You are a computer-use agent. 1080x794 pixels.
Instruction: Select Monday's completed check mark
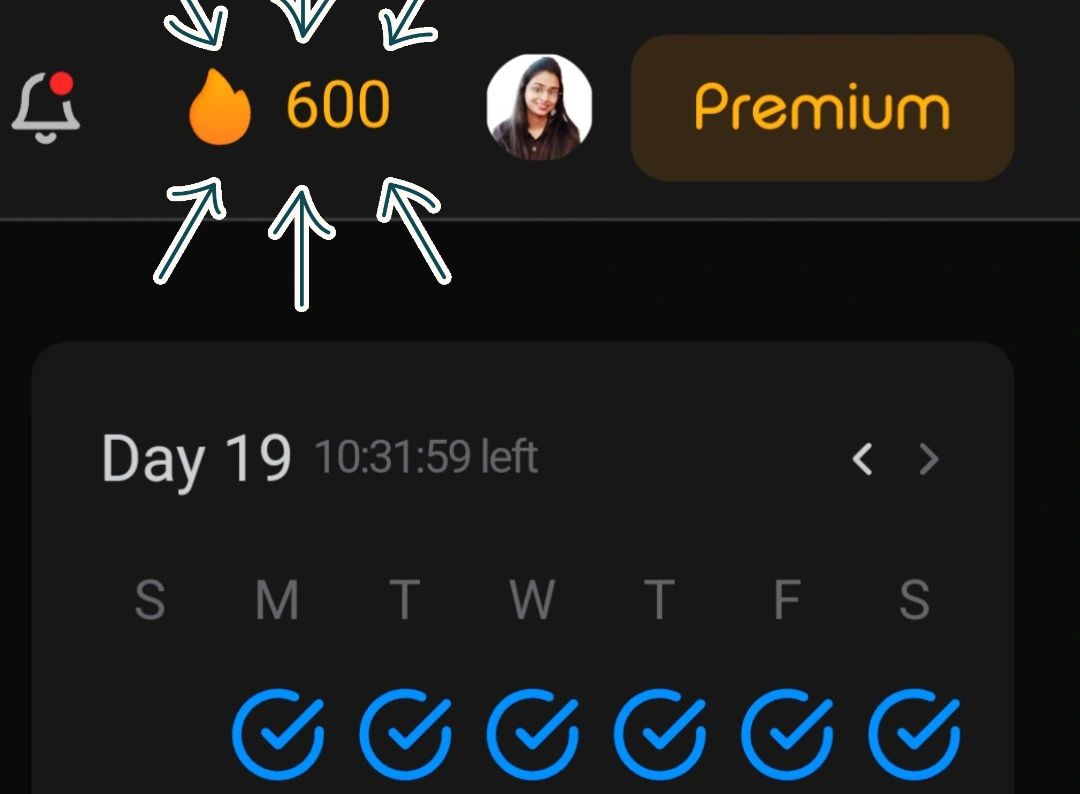click(x=278, y=735)
